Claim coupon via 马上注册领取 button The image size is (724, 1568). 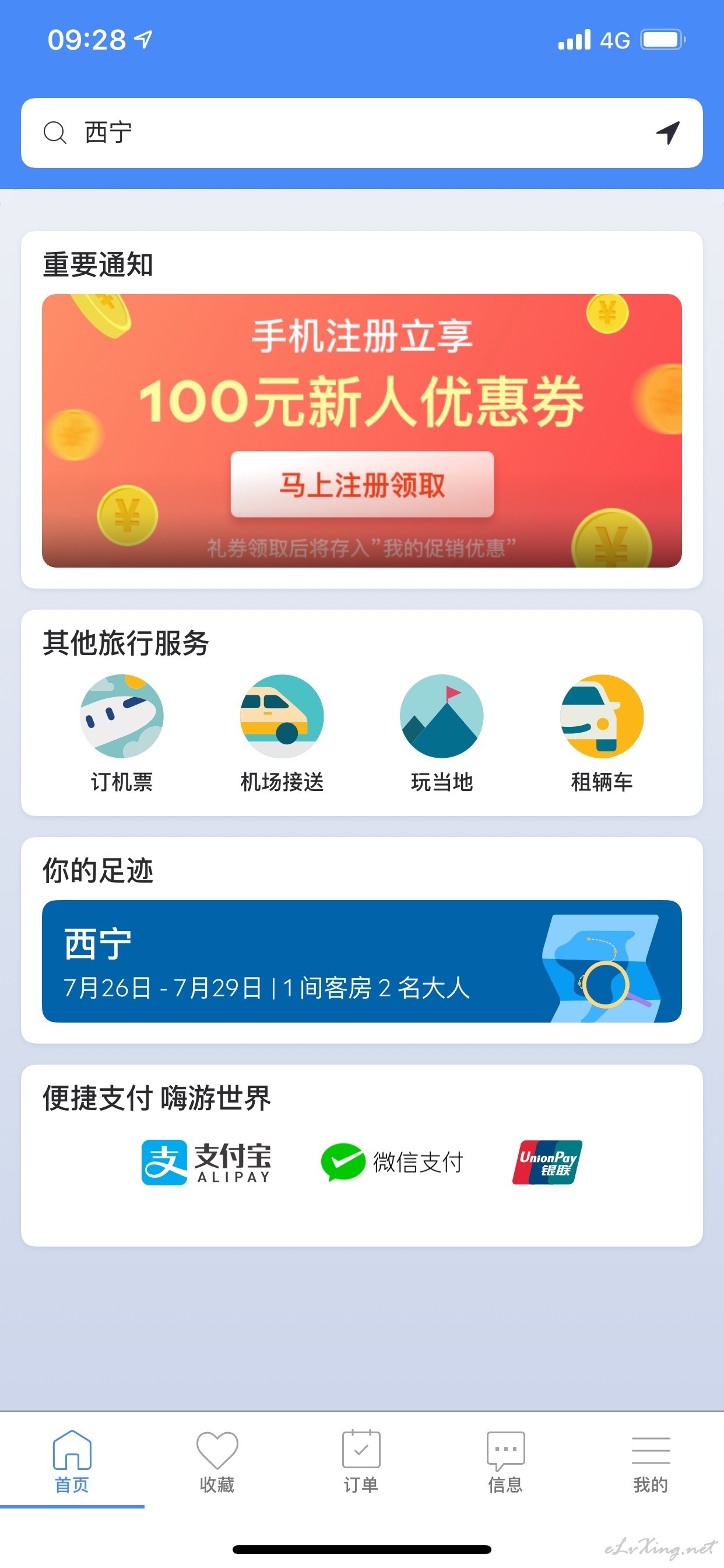coord(362,485)
